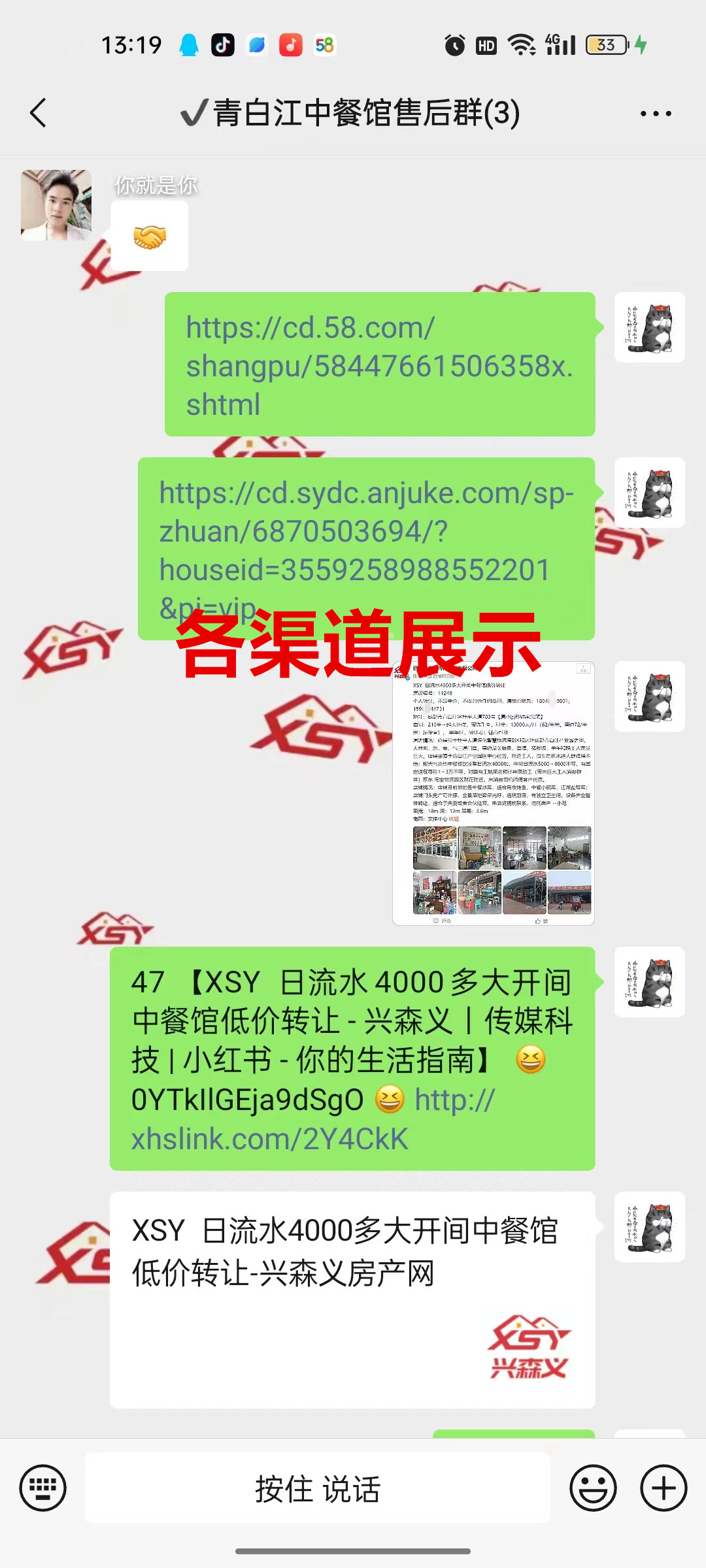Viewport: 706px width, 1568px height.
Task: Open the cd.58.com shangpu link
Action: tap(379, 365)
